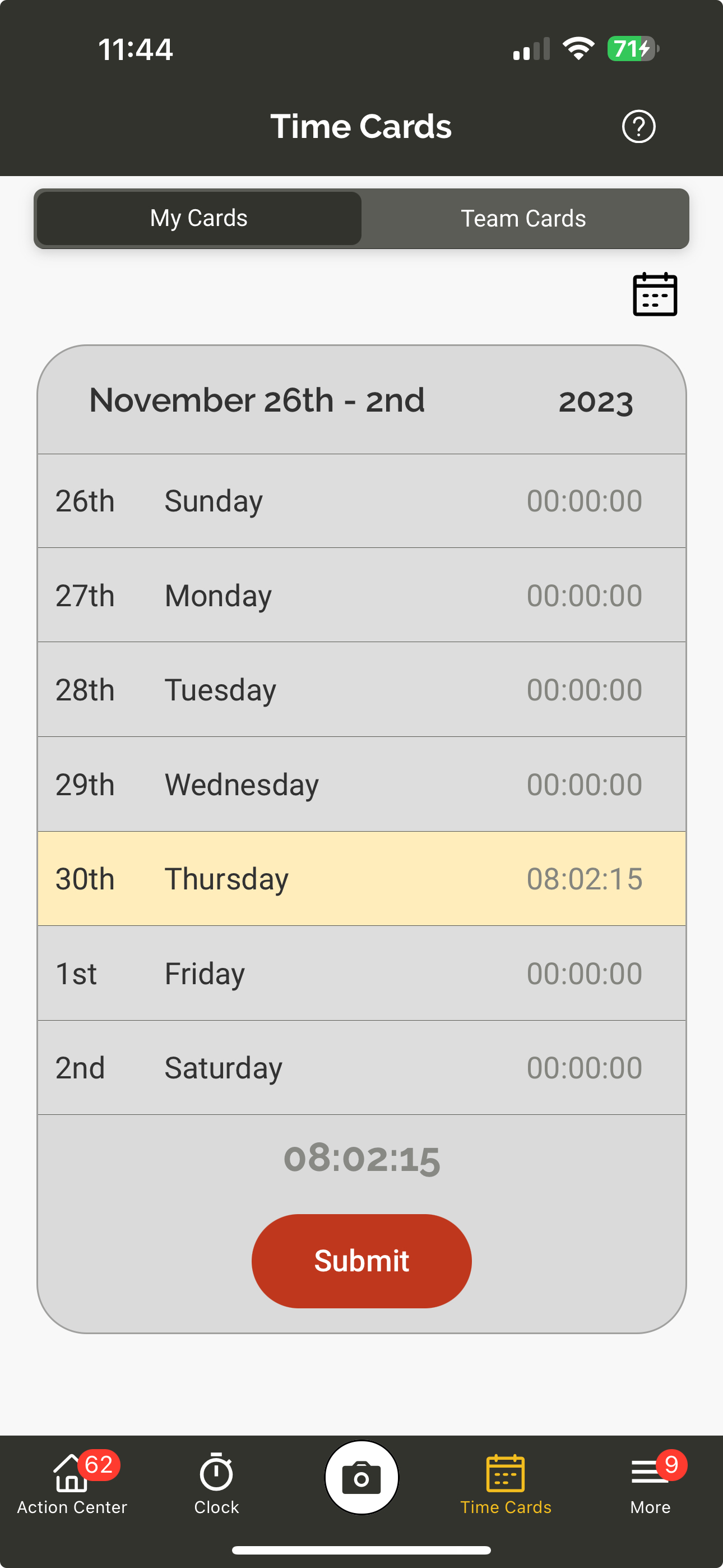Switch to Team Cards
This screenshot has height=1568, width=723.
coord(523,219)
